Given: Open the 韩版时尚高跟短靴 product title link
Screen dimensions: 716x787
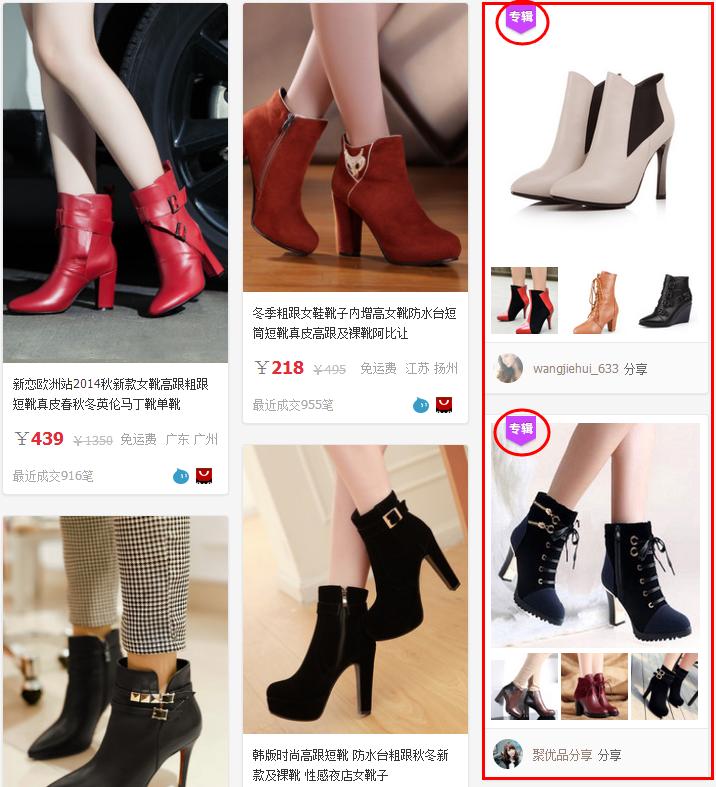Looking at the screenshot, I should coord(350,764).
